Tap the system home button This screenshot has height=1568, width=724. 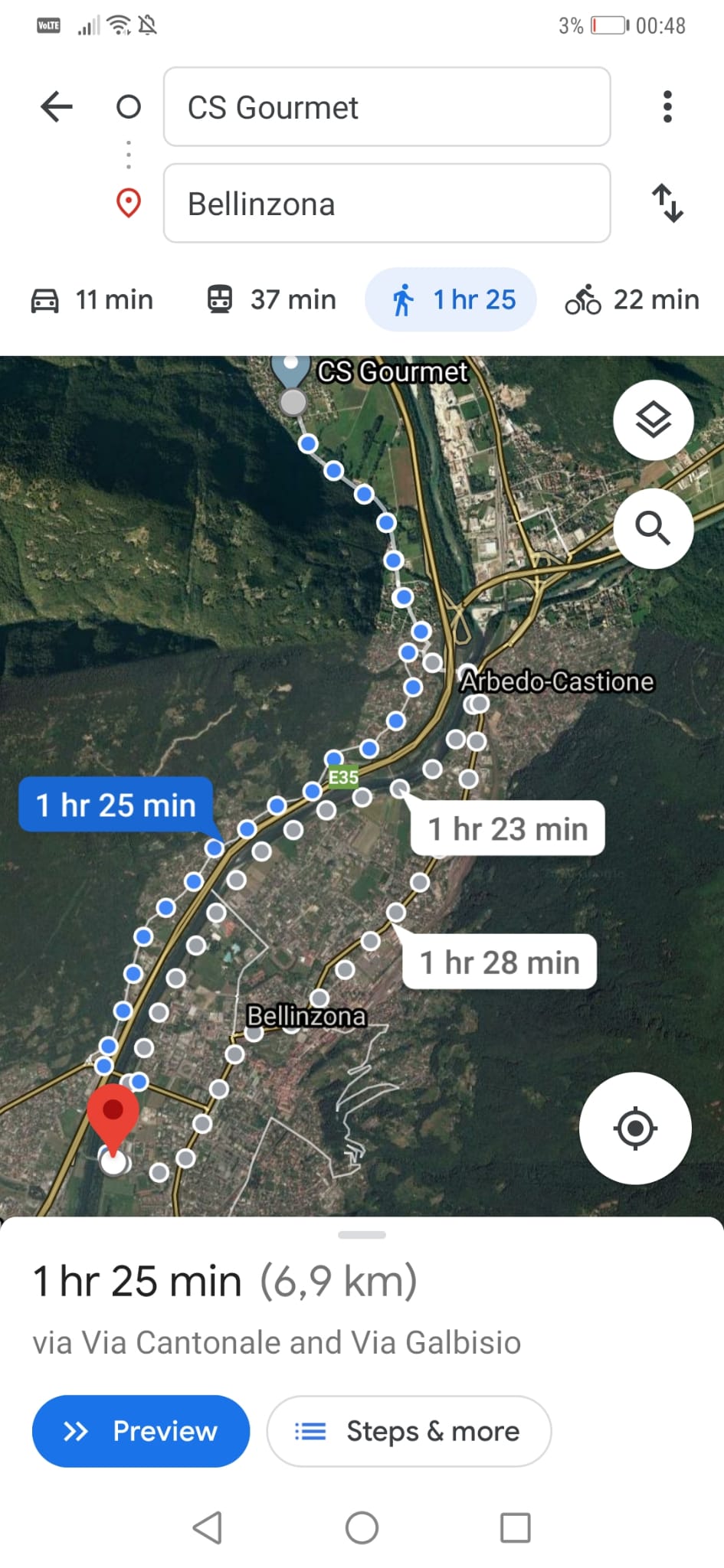[362, 1528]
